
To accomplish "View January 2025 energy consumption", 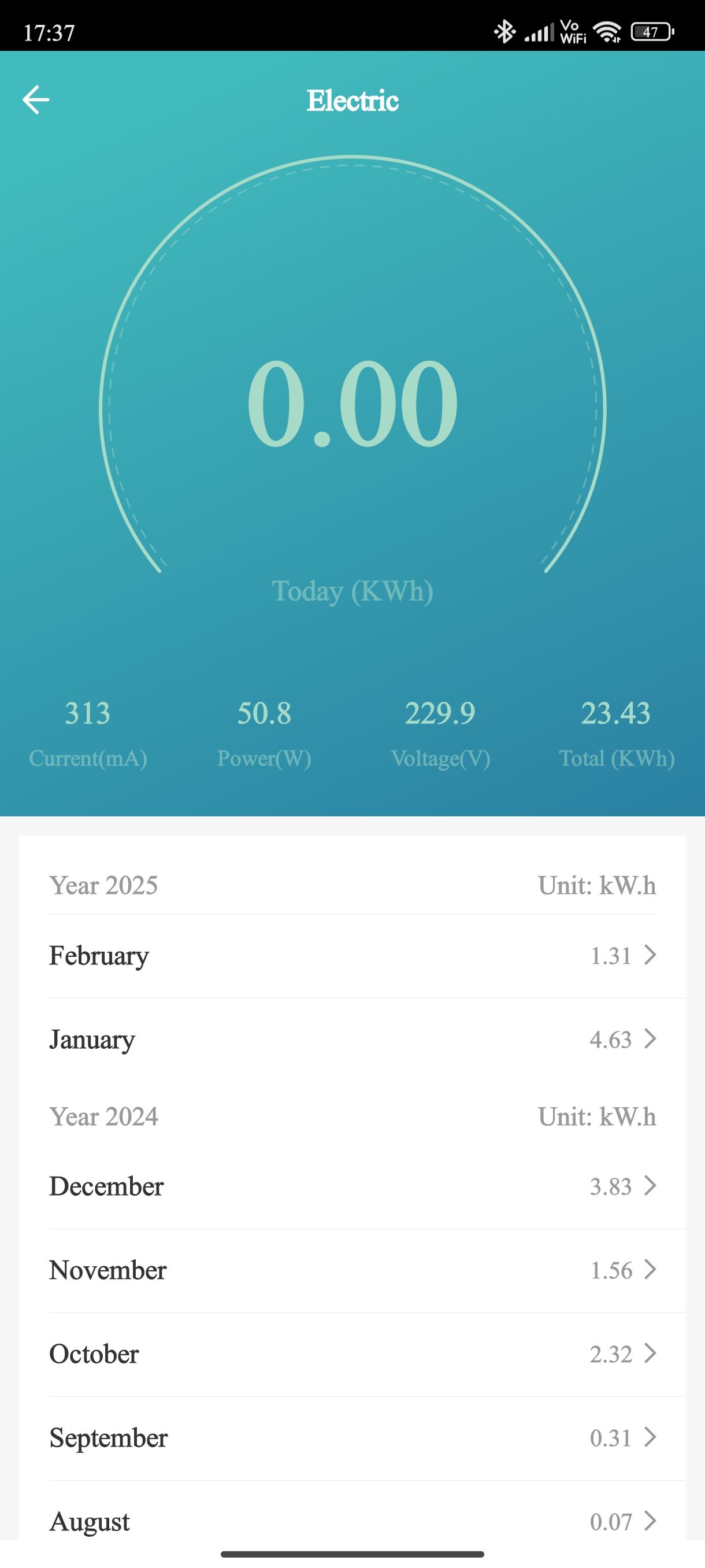I will [x=352, y=1039].
